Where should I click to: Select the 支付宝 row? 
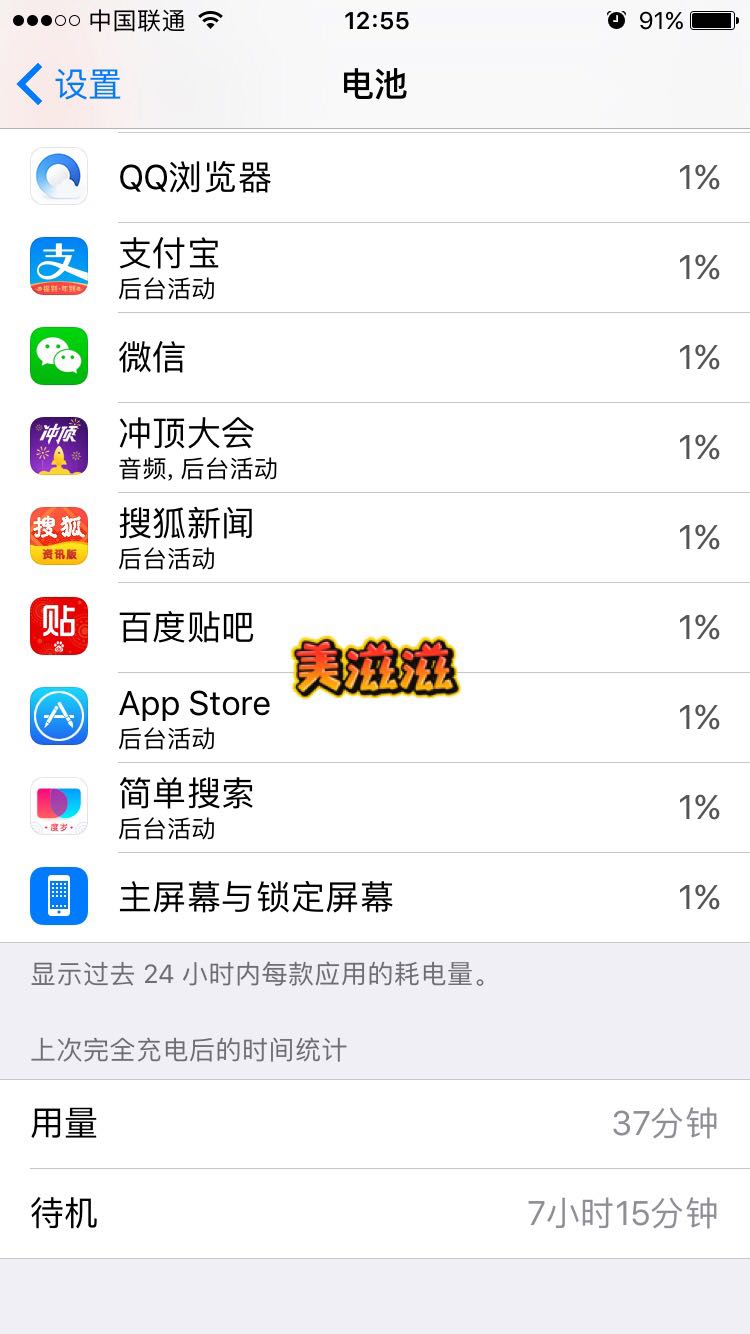click(x=375, y=268)
